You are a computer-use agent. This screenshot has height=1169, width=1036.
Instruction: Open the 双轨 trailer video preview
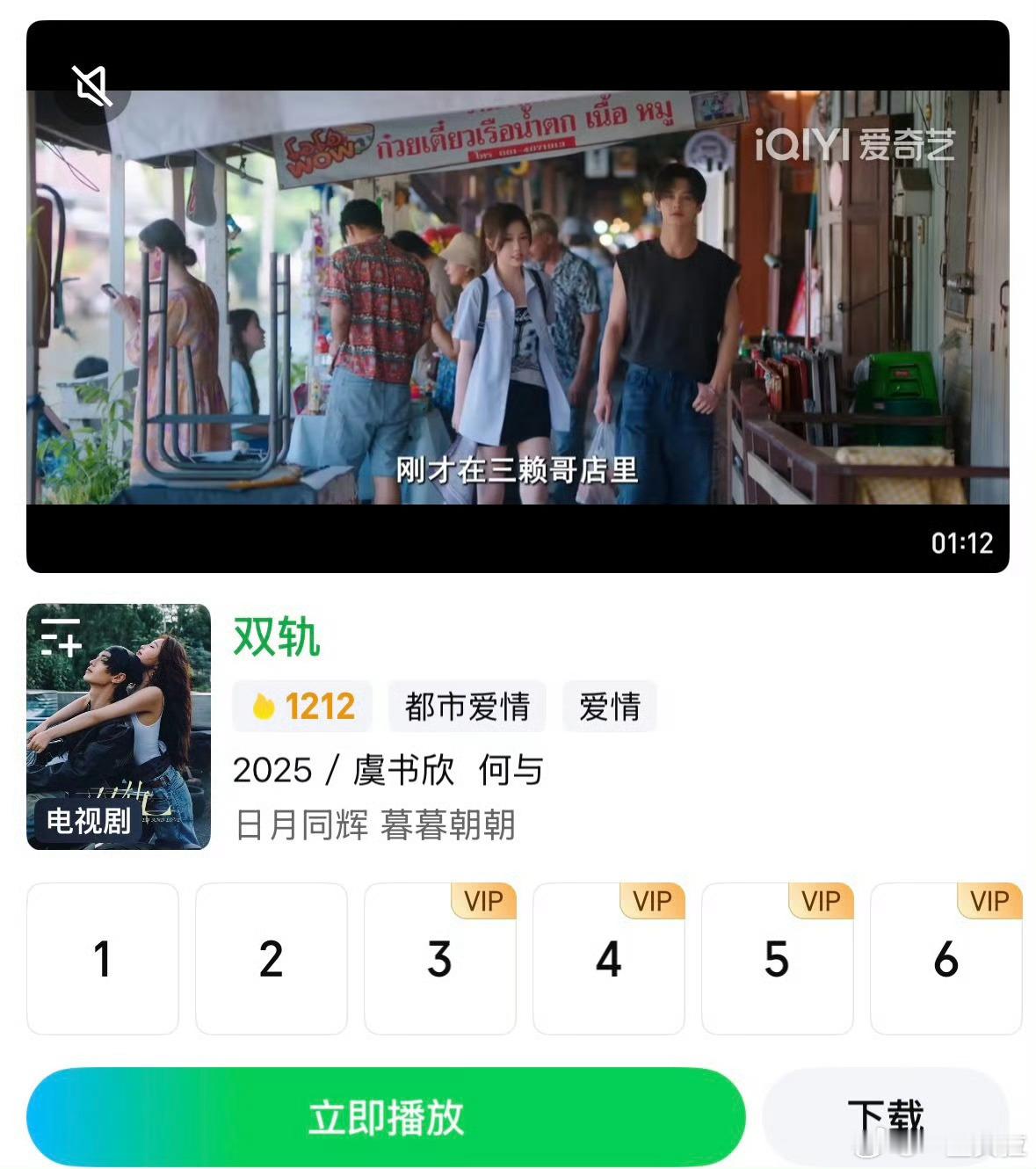[x=518, y=297]
